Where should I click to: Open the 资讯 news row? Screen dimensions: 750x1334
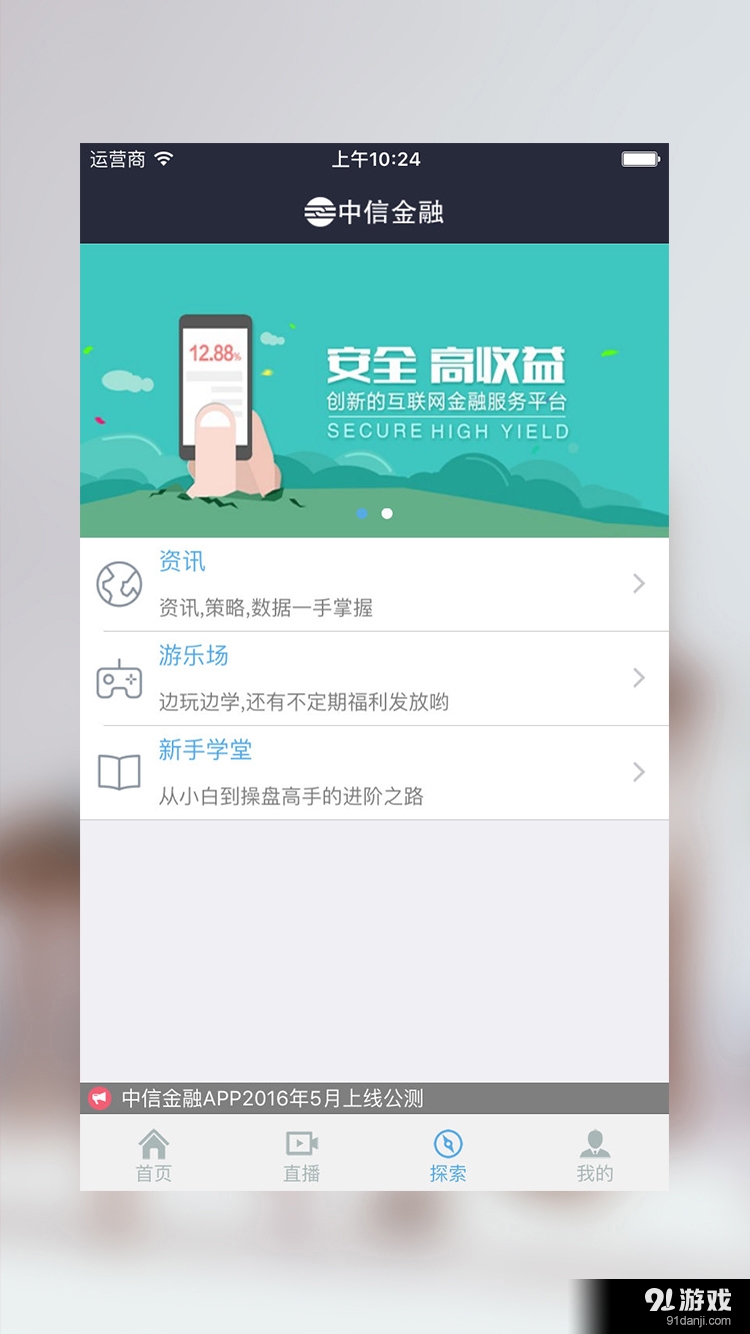click(x=374, y=584)
